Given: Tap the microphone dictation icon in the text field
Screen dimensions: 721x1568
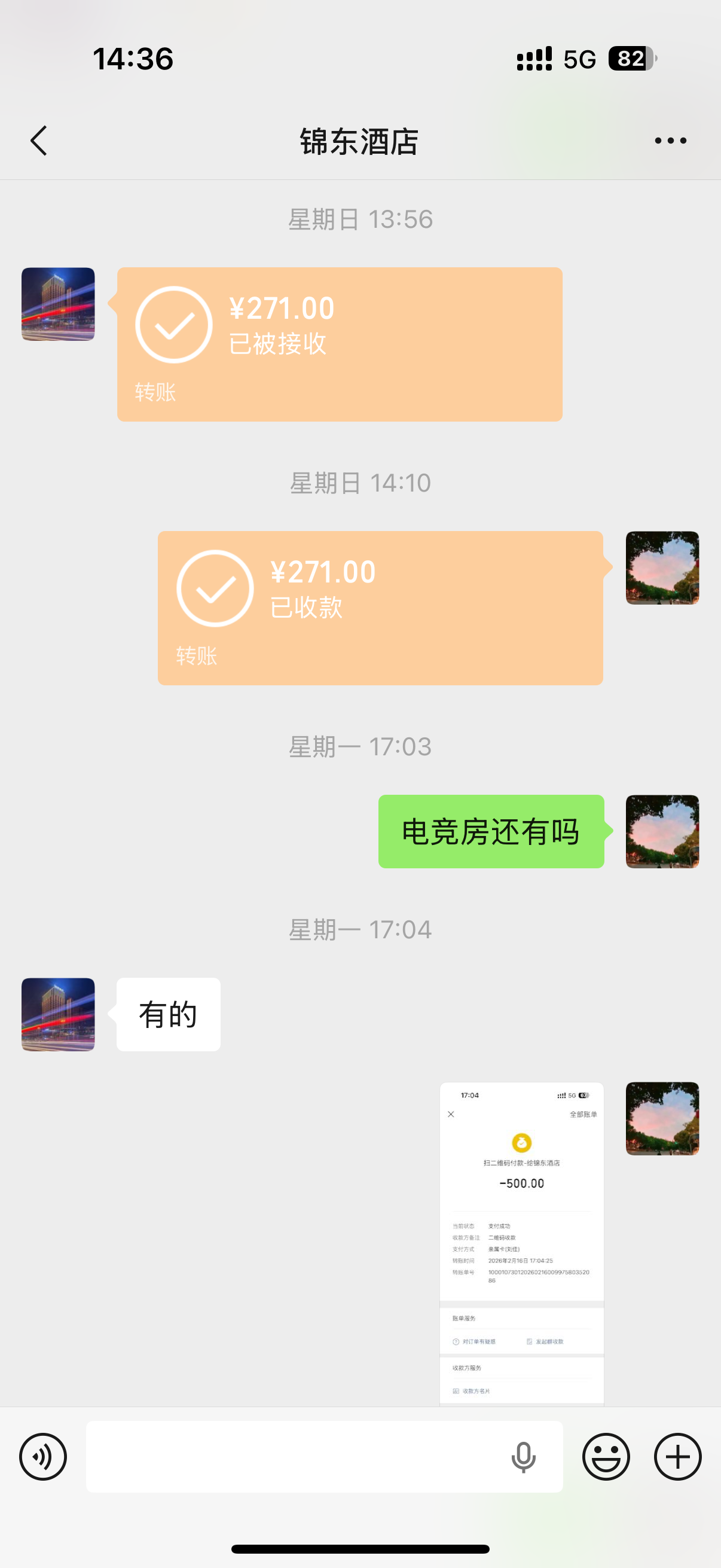Looking at the screenshot, I should pyautogui.click(x=523, y=1457).
